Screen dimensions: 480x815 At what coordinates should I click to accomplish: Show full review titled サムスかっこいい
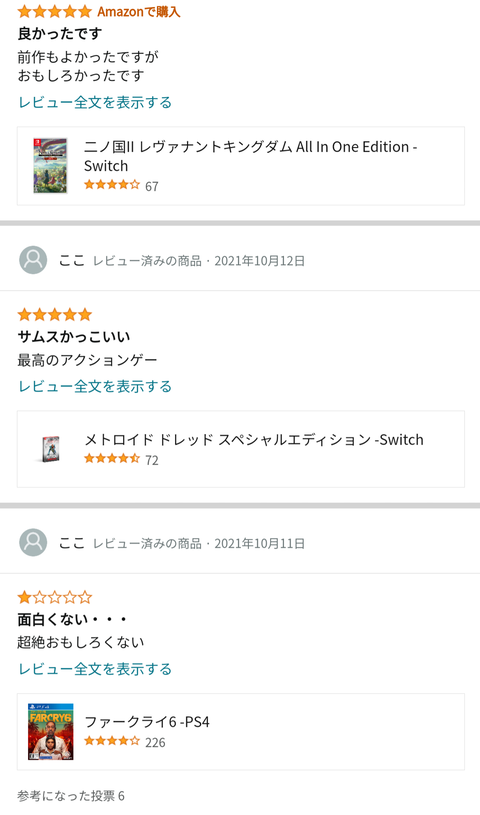pyautogui.click(x=95, y=387)
